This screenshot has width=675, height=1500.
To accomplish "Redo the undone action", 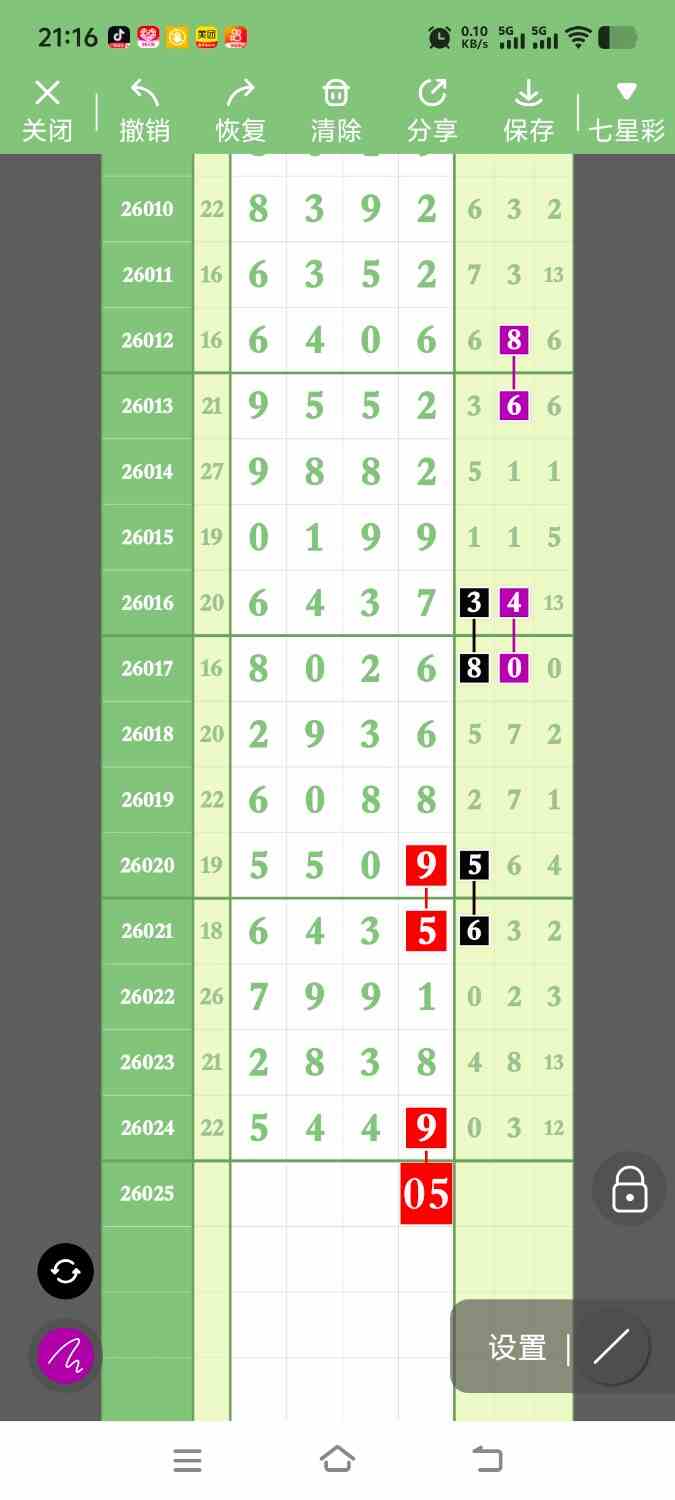I will (x=241, y=111).
